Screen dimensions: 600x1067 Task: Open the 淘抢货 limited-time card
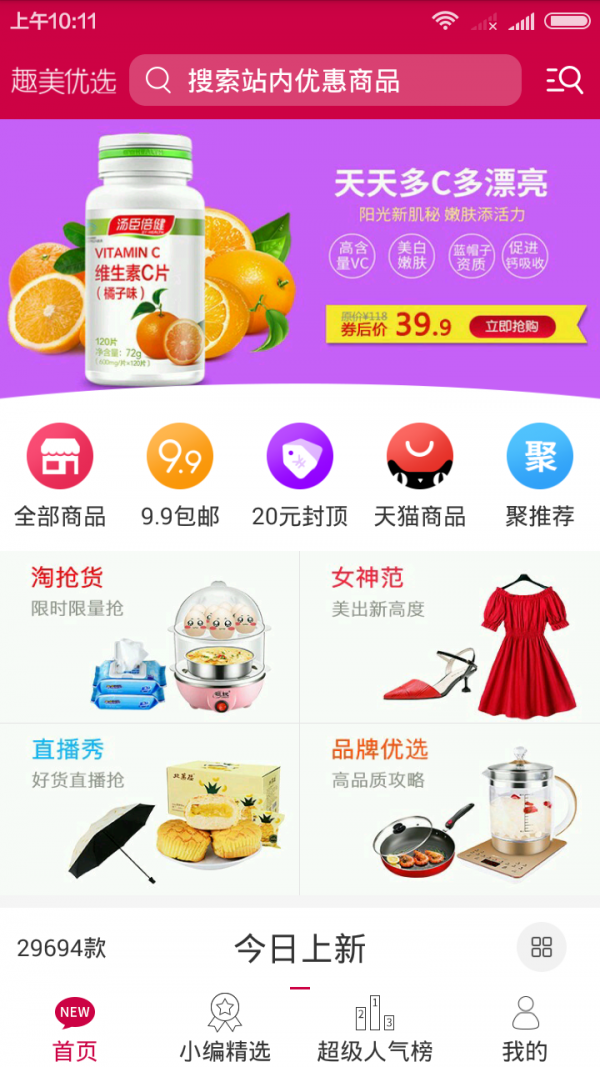tap(150, 637)
